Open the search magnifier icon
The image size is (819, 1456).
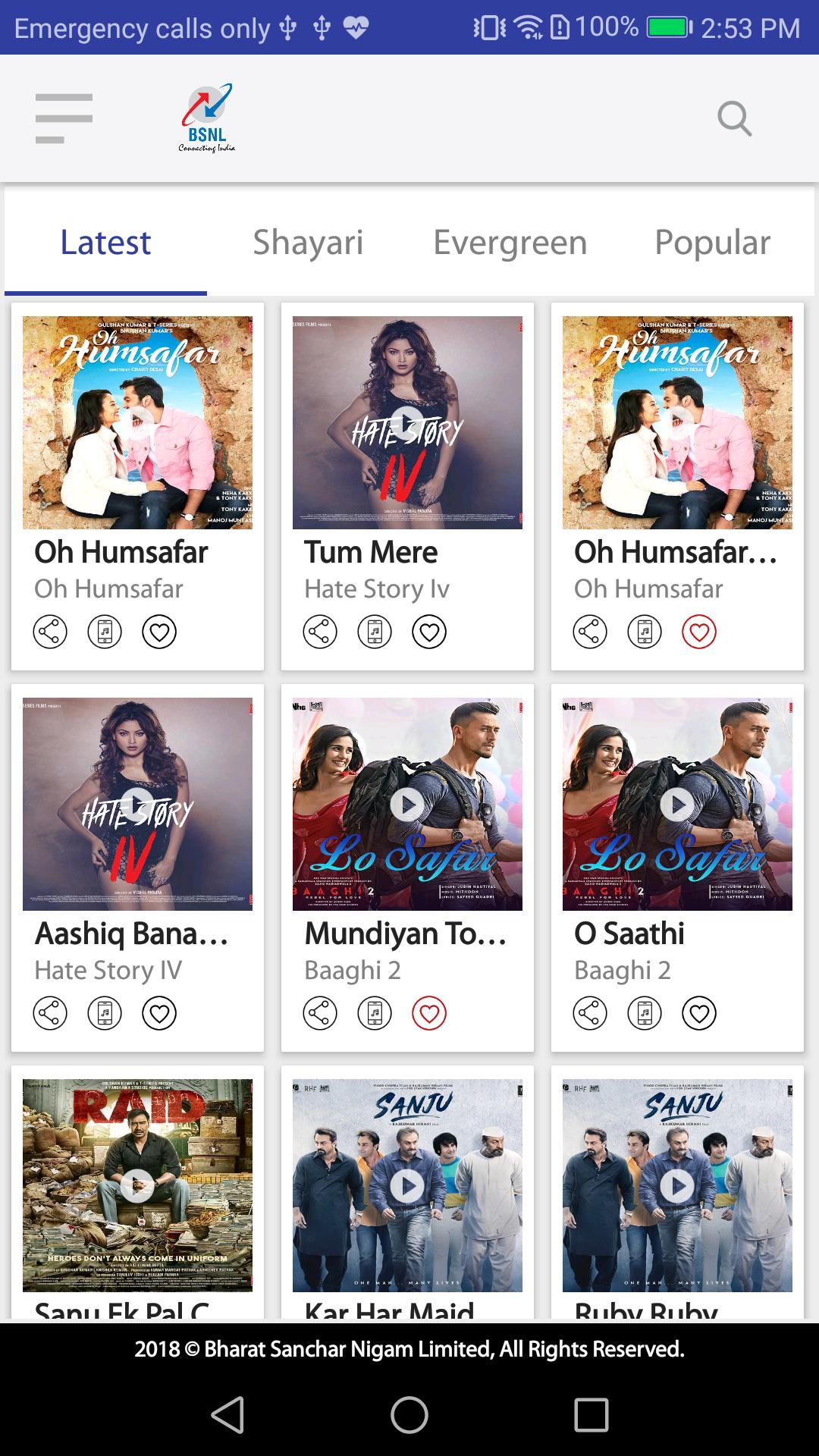point(734,119)
